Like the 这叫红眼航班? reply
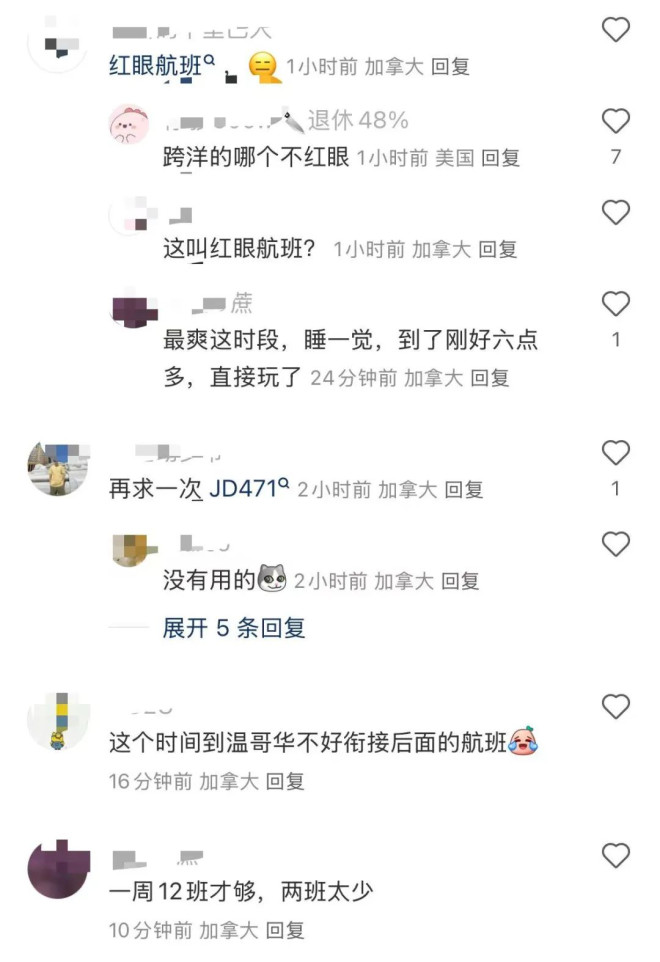 point(616,213)
